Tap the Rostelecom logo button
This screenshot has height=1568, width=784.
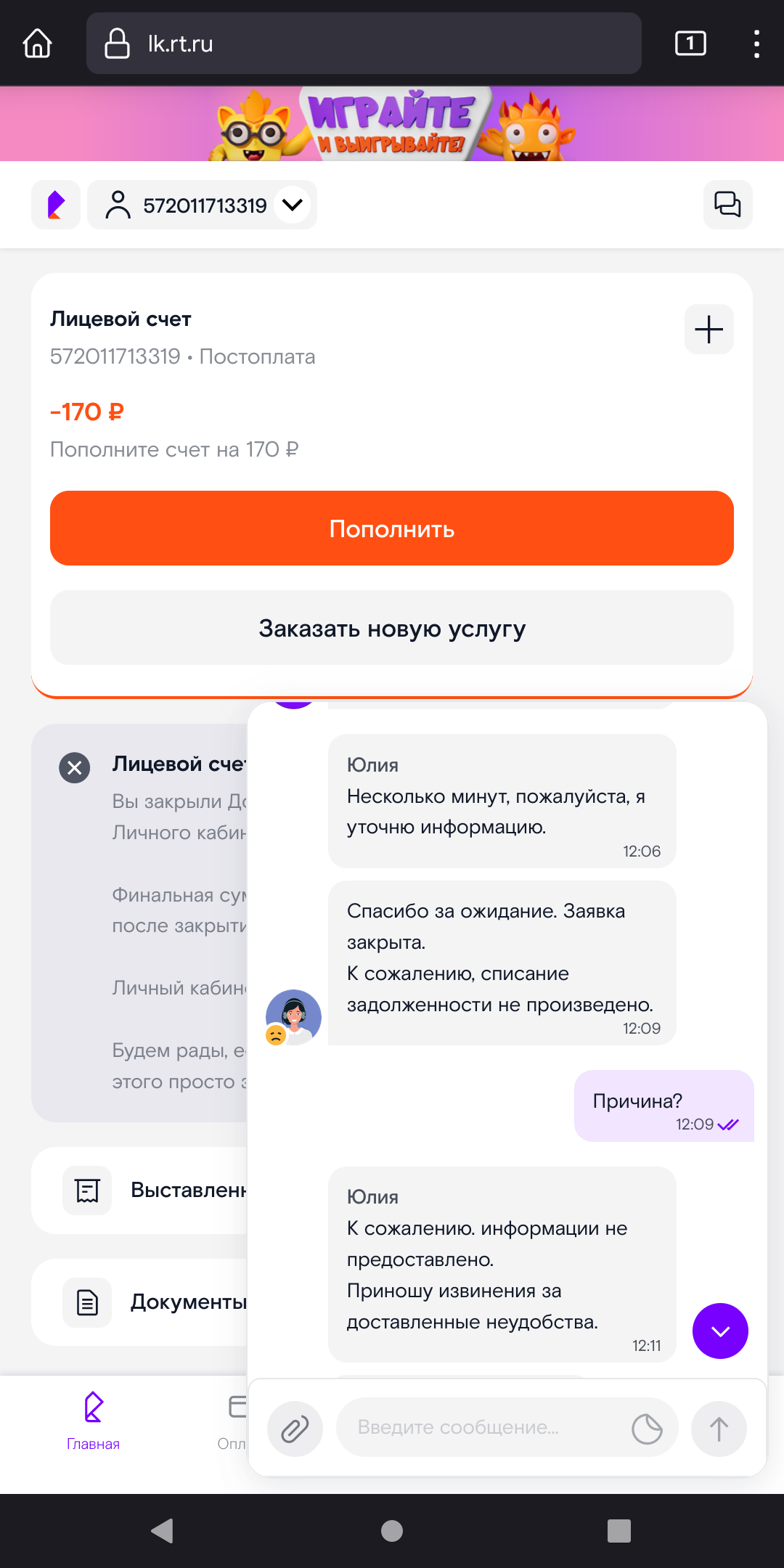pos(56,205)
